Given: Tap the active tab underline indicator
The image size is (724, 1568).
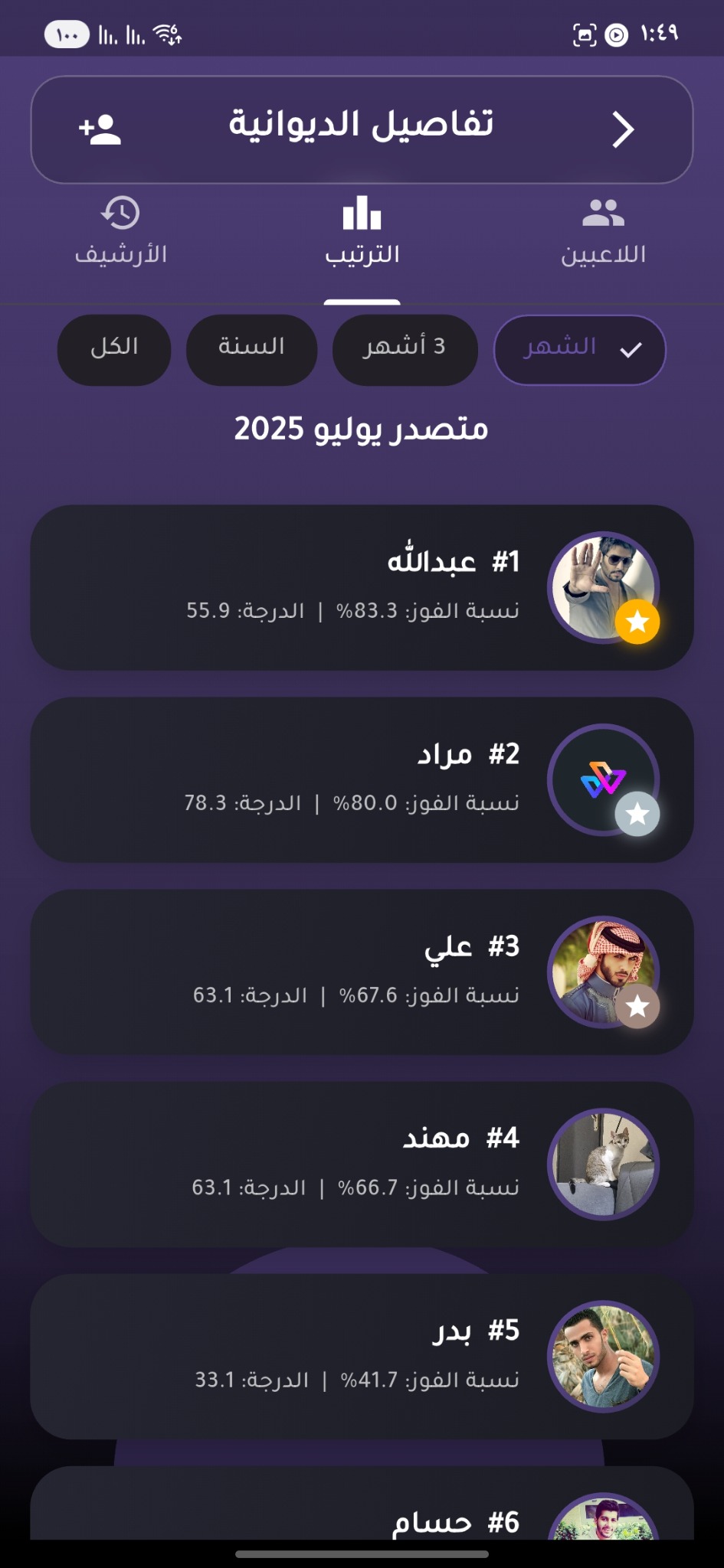Looking at the screenshot, I should 361,302.
